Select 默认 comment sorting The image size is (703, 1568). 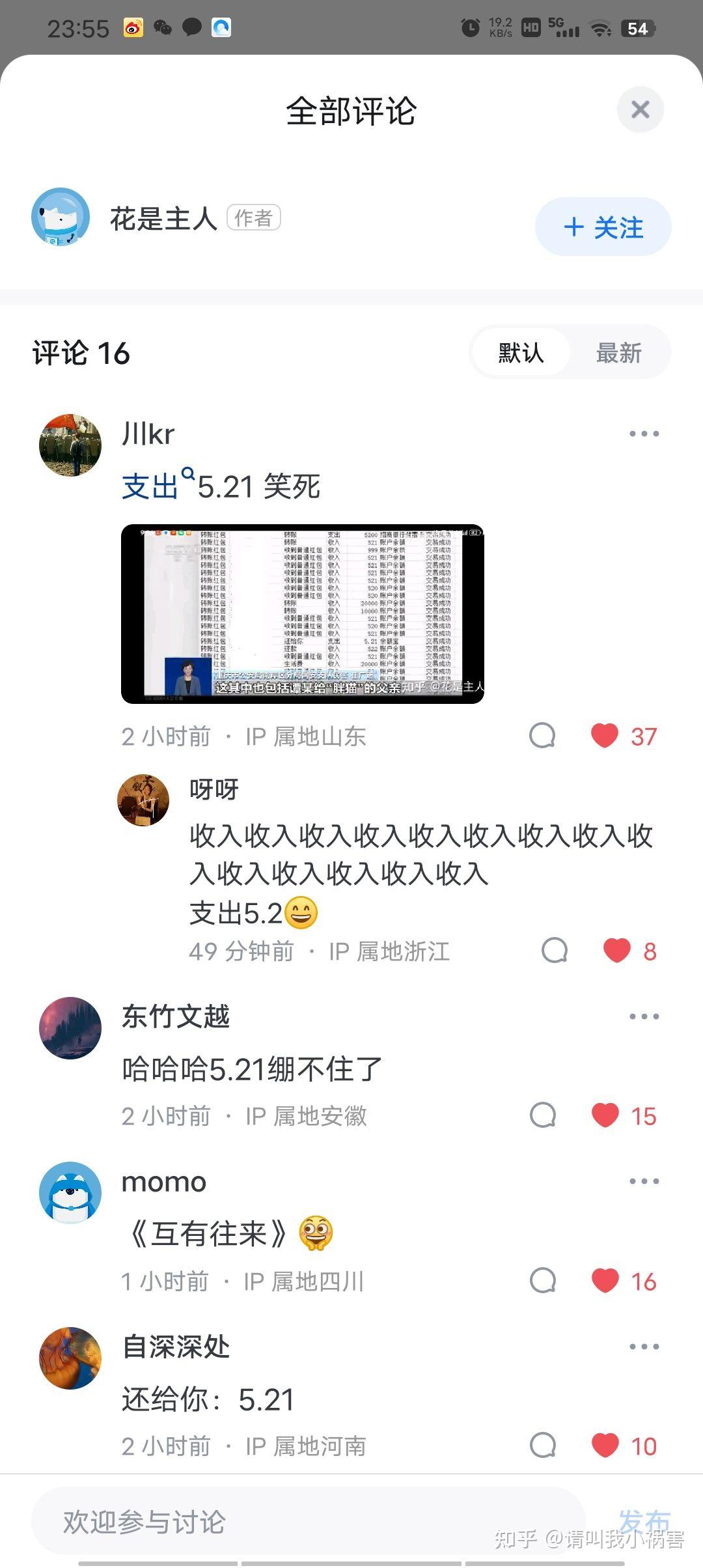click(521, 353)
